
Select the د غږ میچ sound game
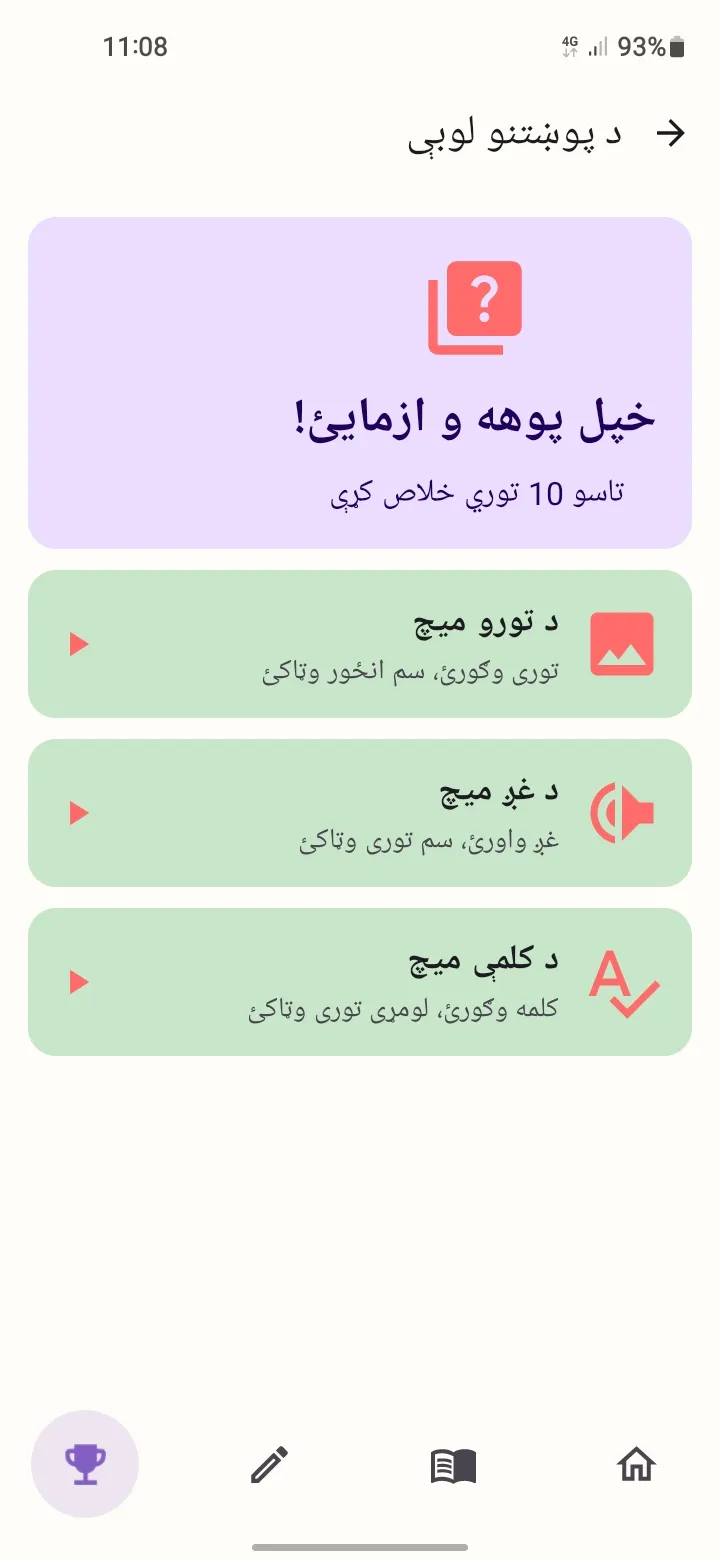[x=360, y=812]
